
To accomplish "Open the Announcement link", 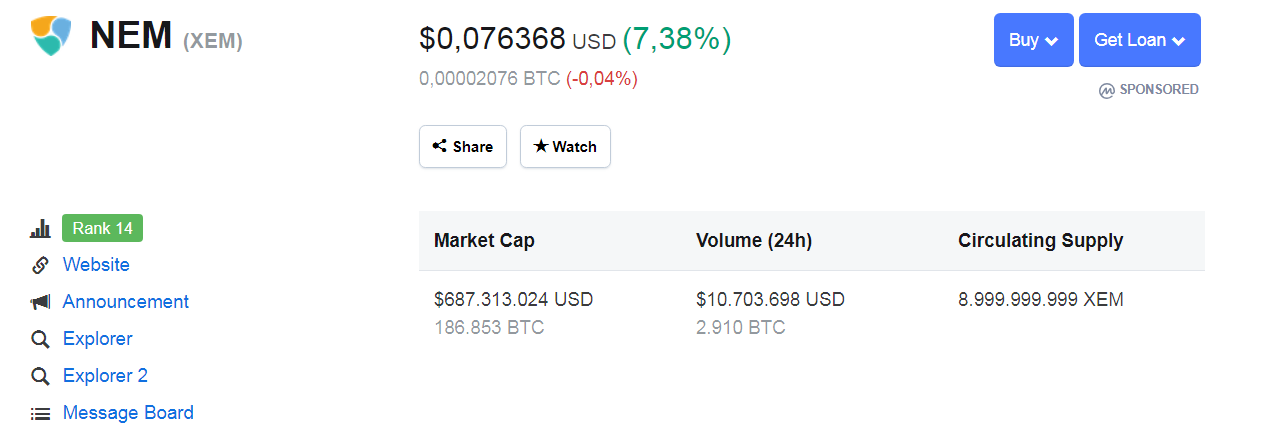I will pos(125,302).
